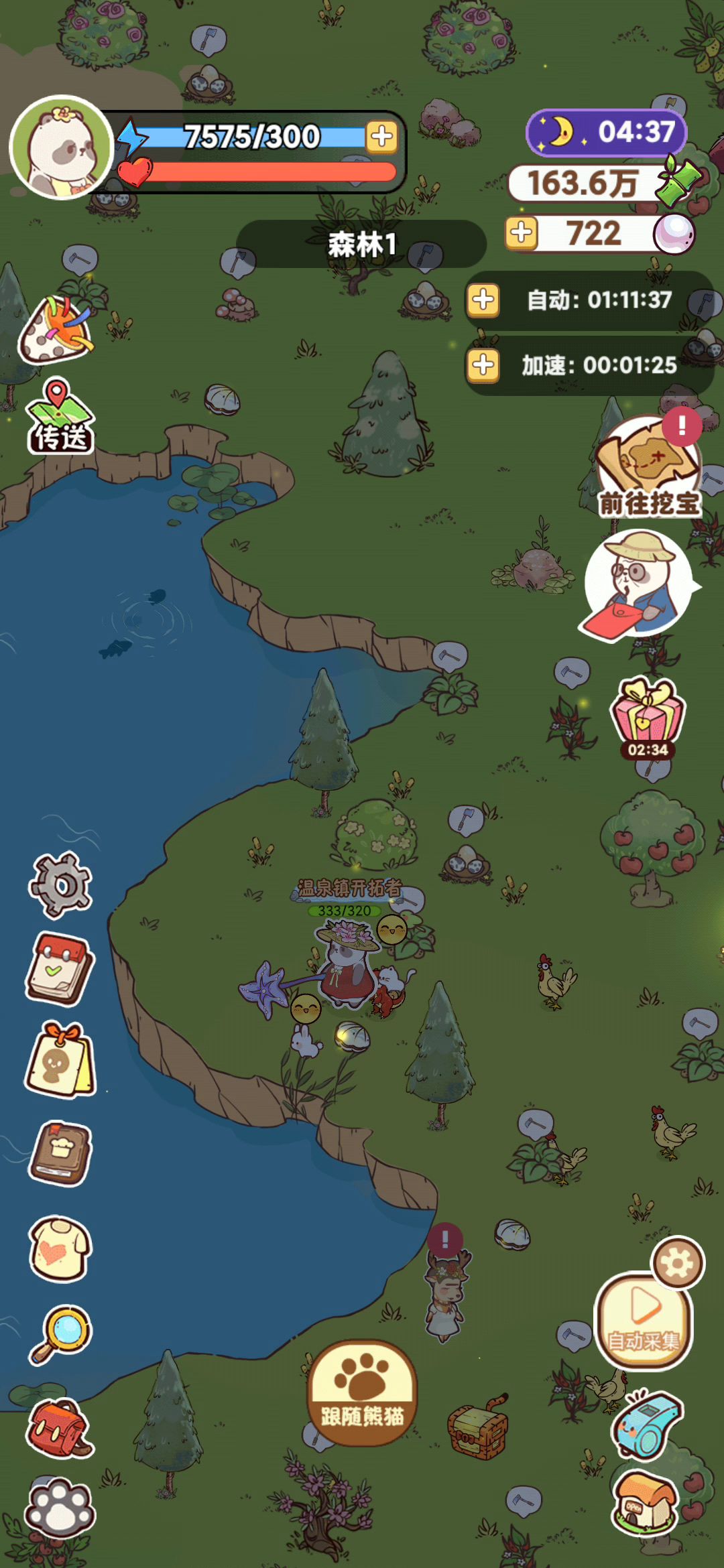The image size is (724, 1568).
Task: Open the magnifying glass search
Action: coord(60,1333)
